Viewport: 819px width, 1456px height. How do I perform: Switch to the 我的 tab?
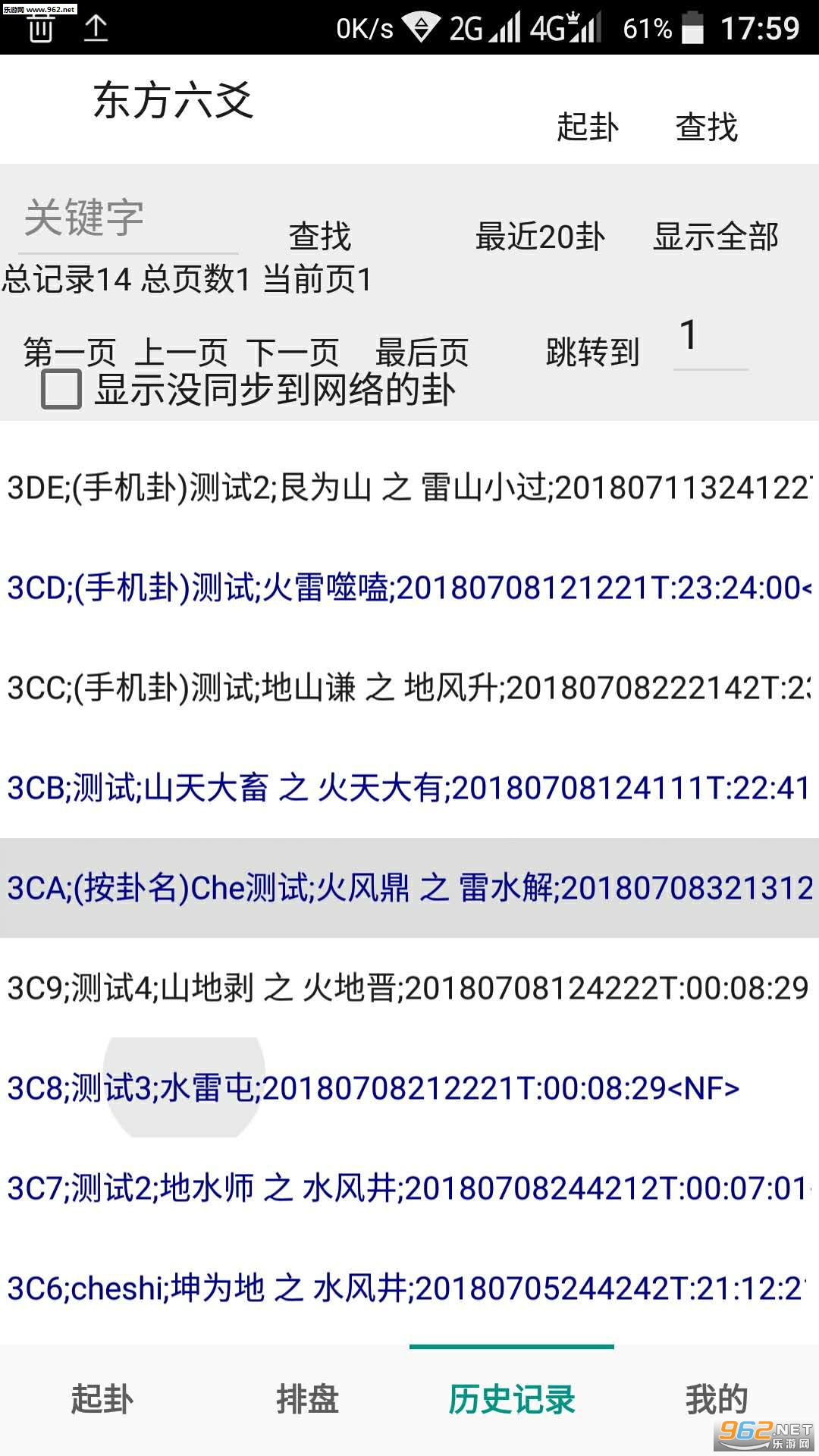pyautogui.click(x=716, y=1399)
